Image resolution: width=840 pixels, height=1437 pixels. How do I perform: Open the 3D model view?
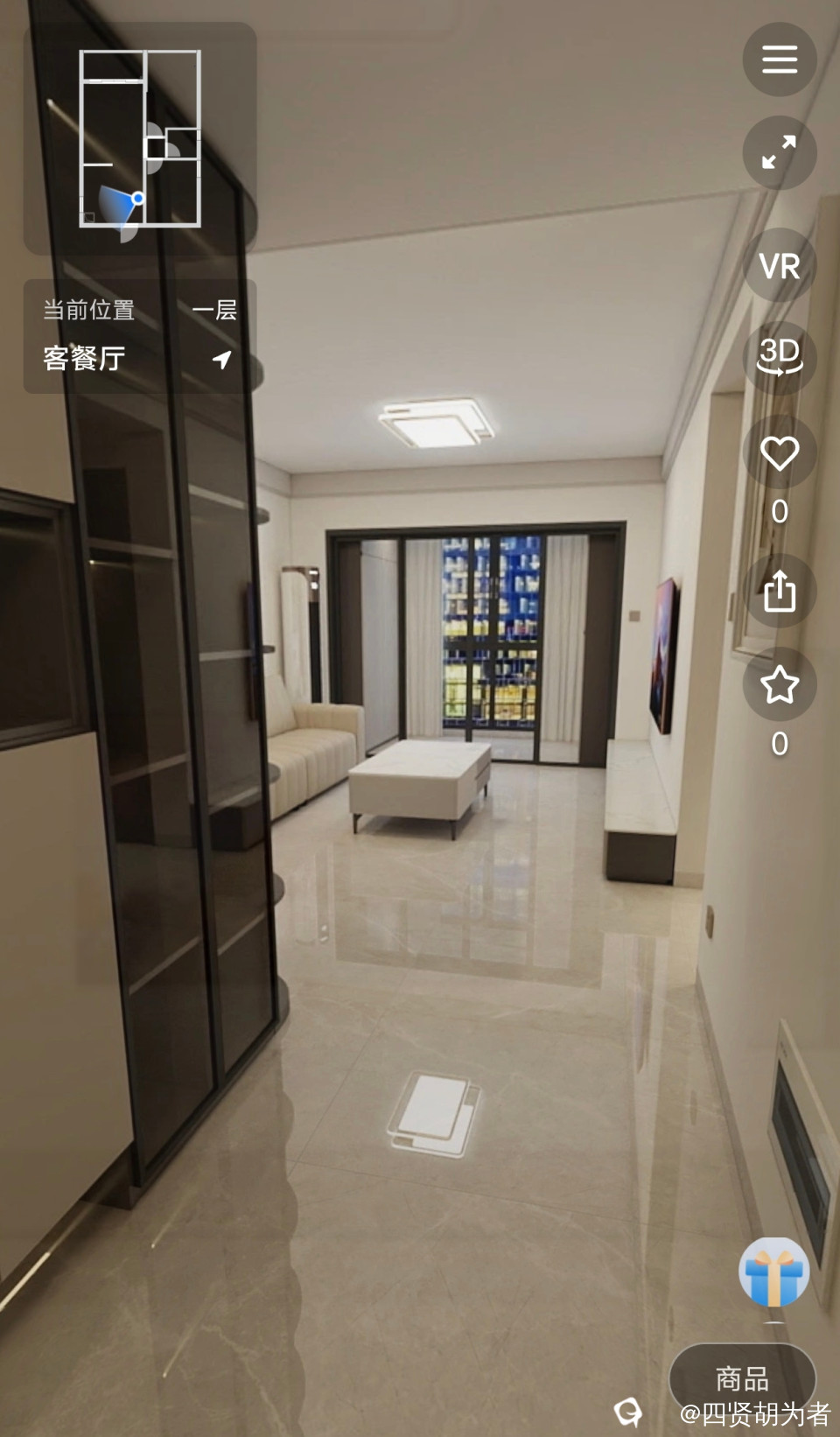pos(779,357)
